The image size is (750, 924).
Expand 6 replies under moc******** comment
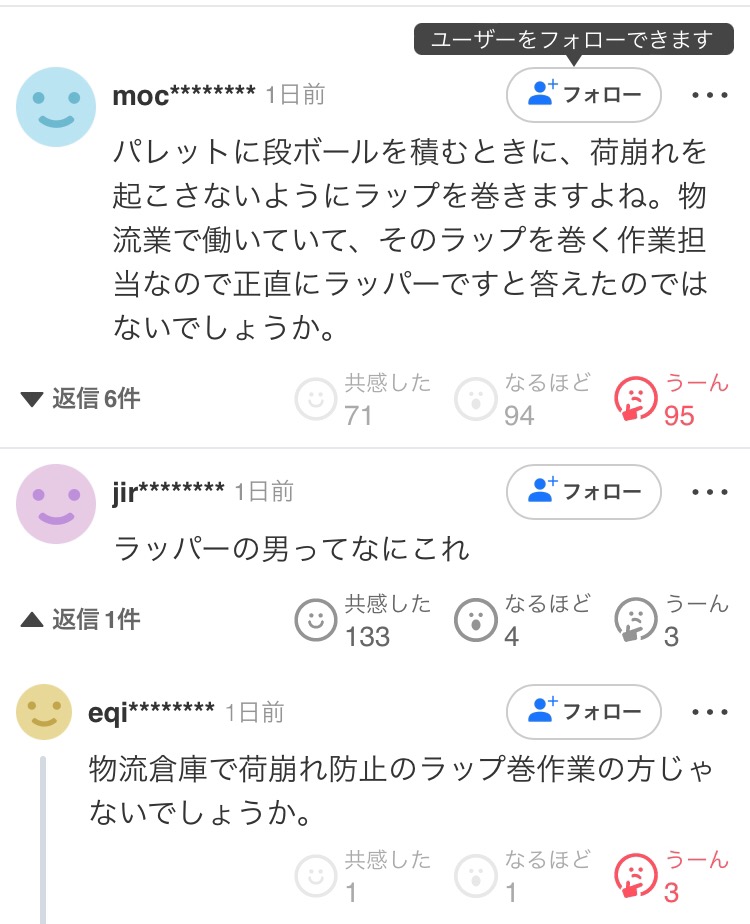click(81, 399)
